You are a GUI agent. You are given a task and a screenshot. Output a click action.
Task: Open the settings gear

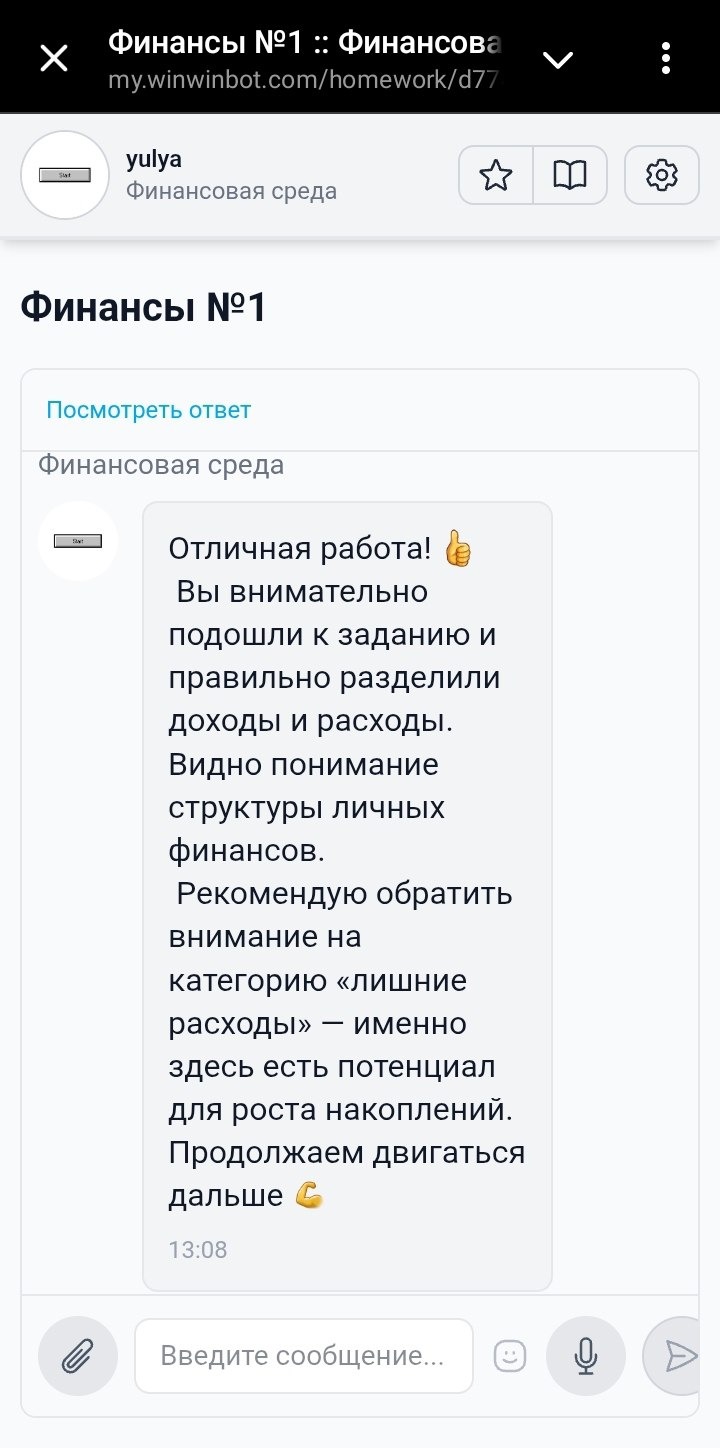[661, 176]
